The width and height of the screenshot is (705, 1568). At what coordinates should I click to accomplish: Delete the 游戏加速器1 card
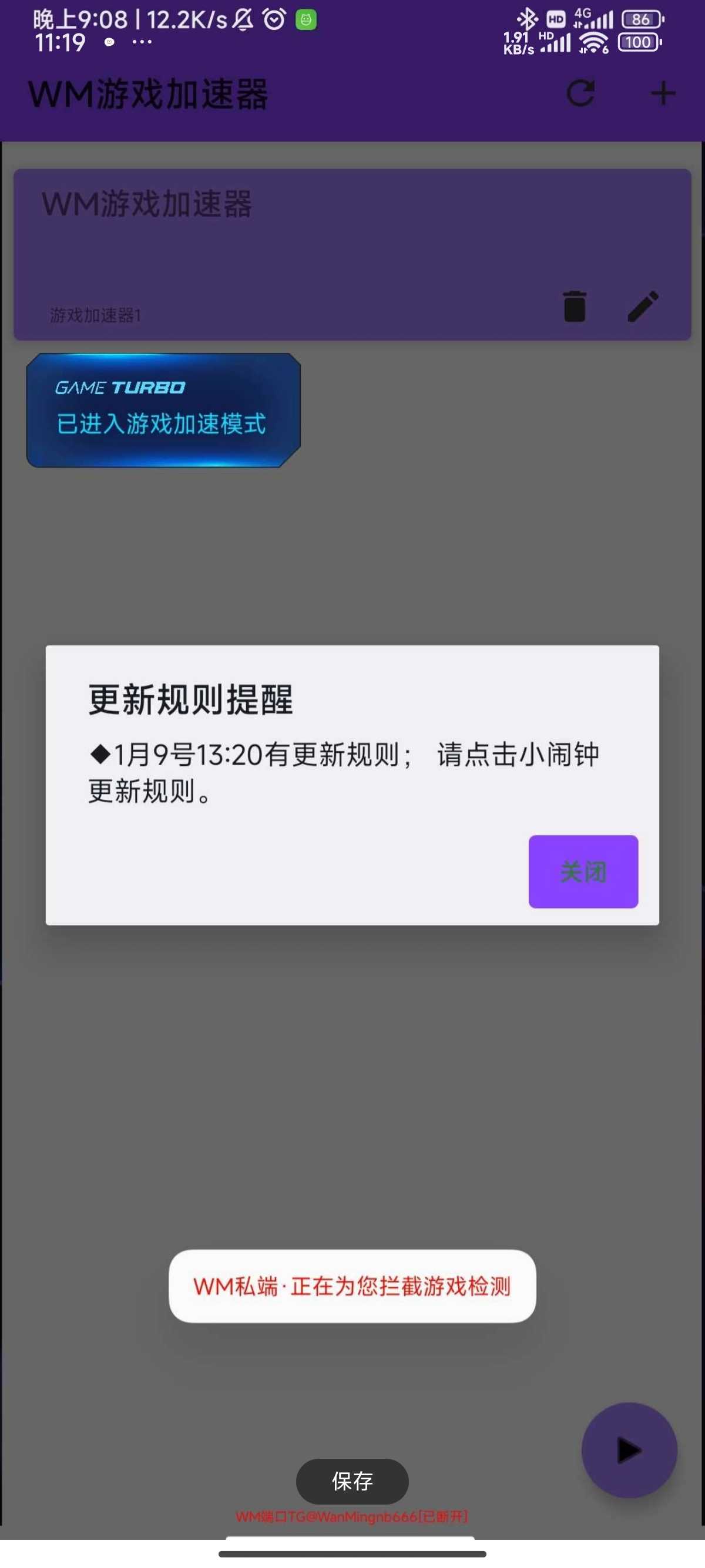574,305
